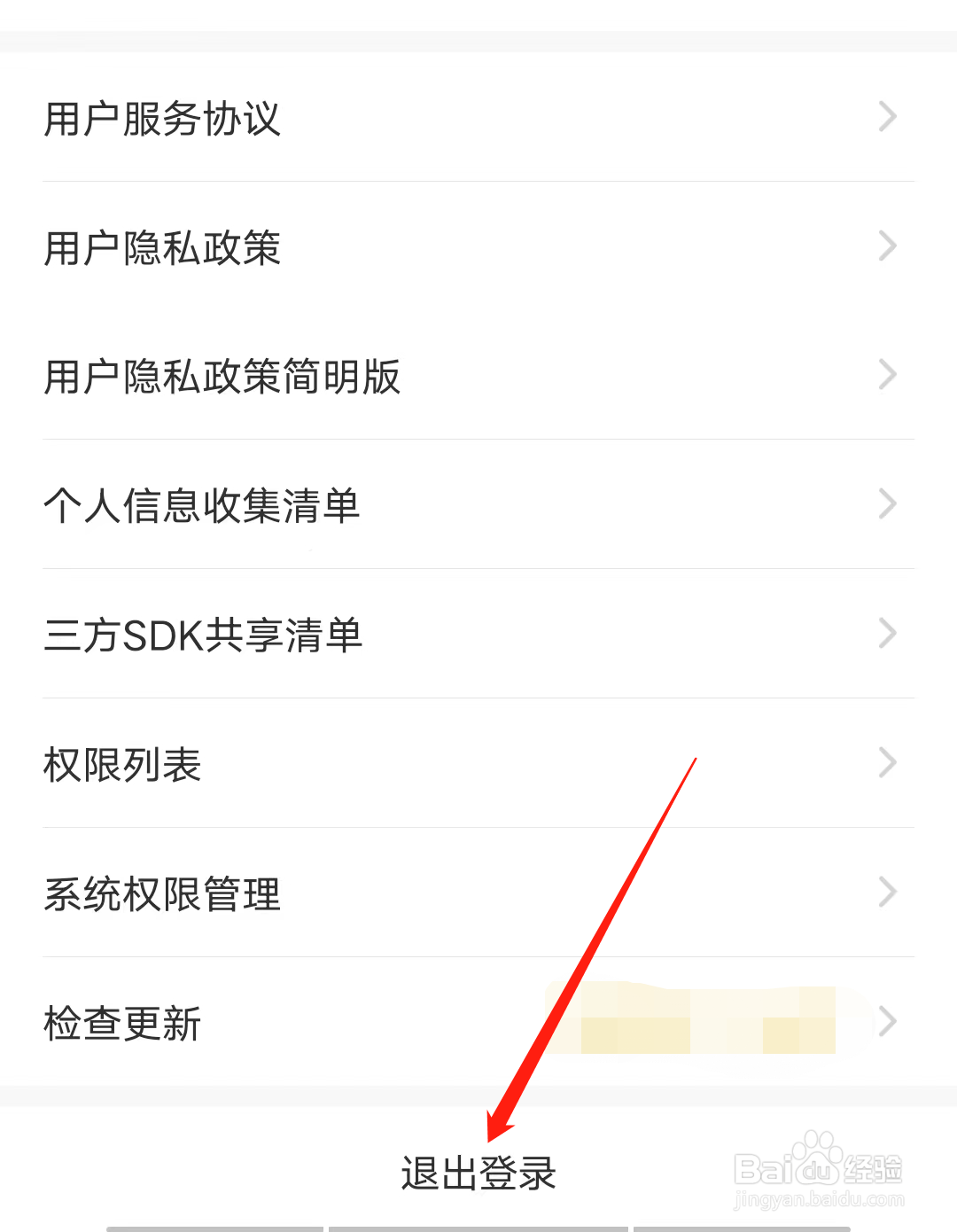Screen dimensions: 957x1232
Task: Tap 退出登录 to log out
Action: 478,1172
